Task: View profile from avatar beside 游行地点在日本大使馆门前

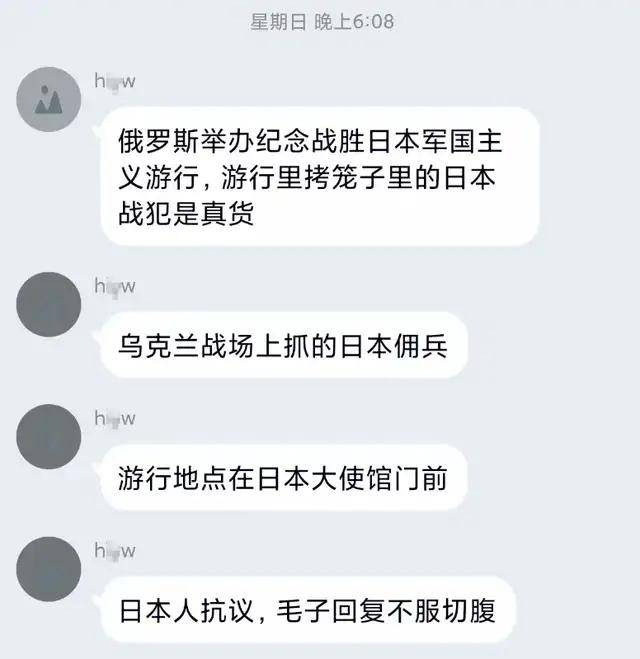Action: [49, 436]
